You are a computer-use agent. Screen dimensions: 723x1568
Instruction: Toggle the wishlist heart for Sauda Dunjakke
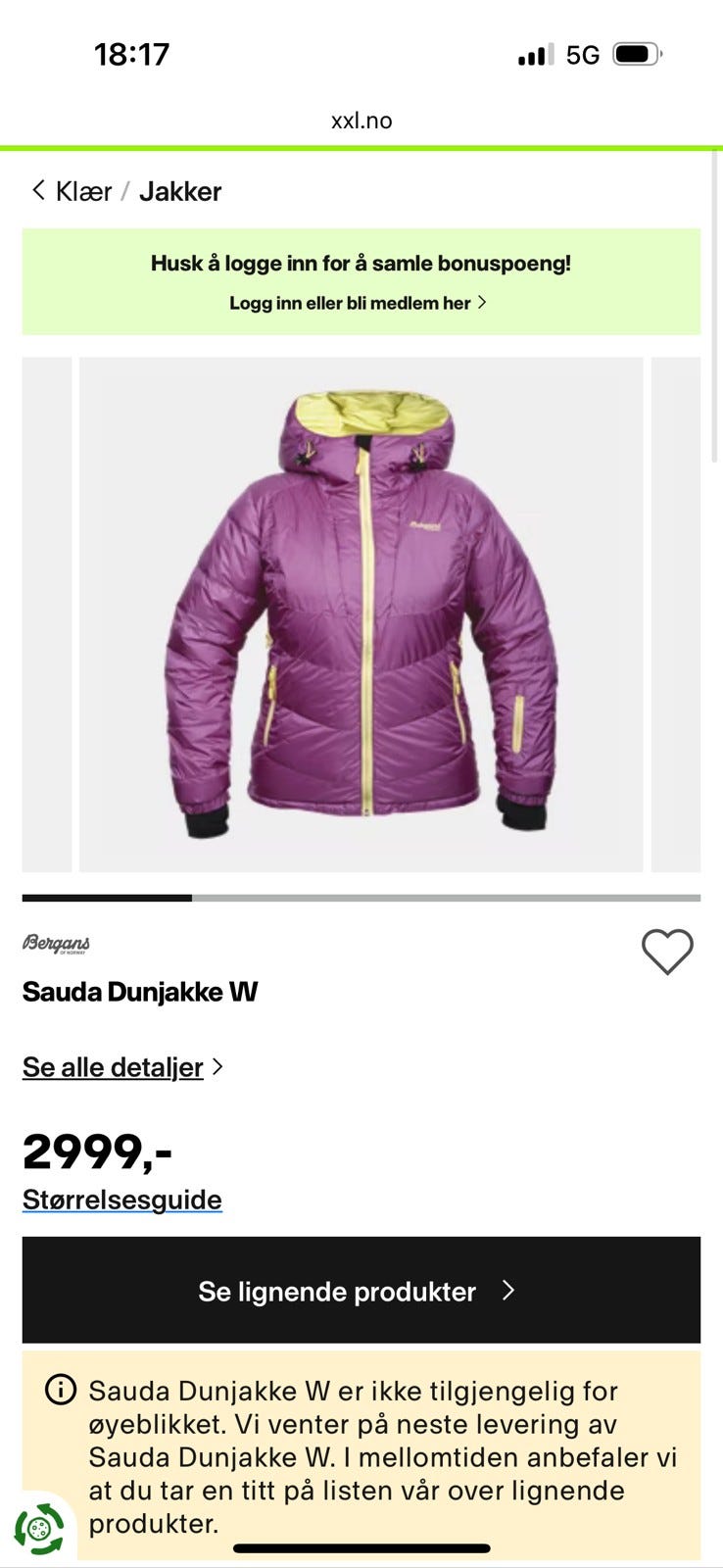click(665, 951)
